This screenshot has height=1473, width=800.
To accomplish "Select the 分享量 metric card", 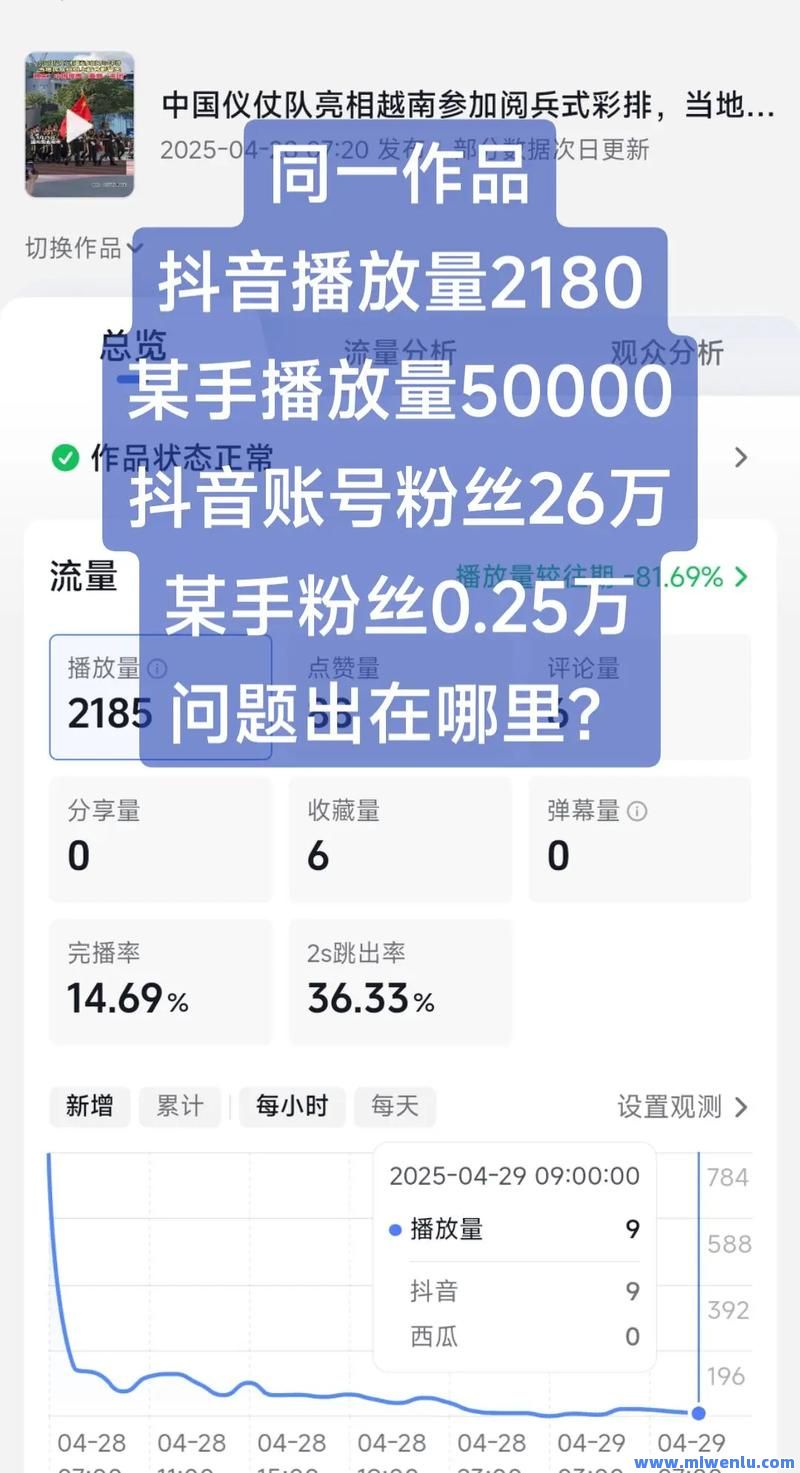I will (x=160, y=839).
